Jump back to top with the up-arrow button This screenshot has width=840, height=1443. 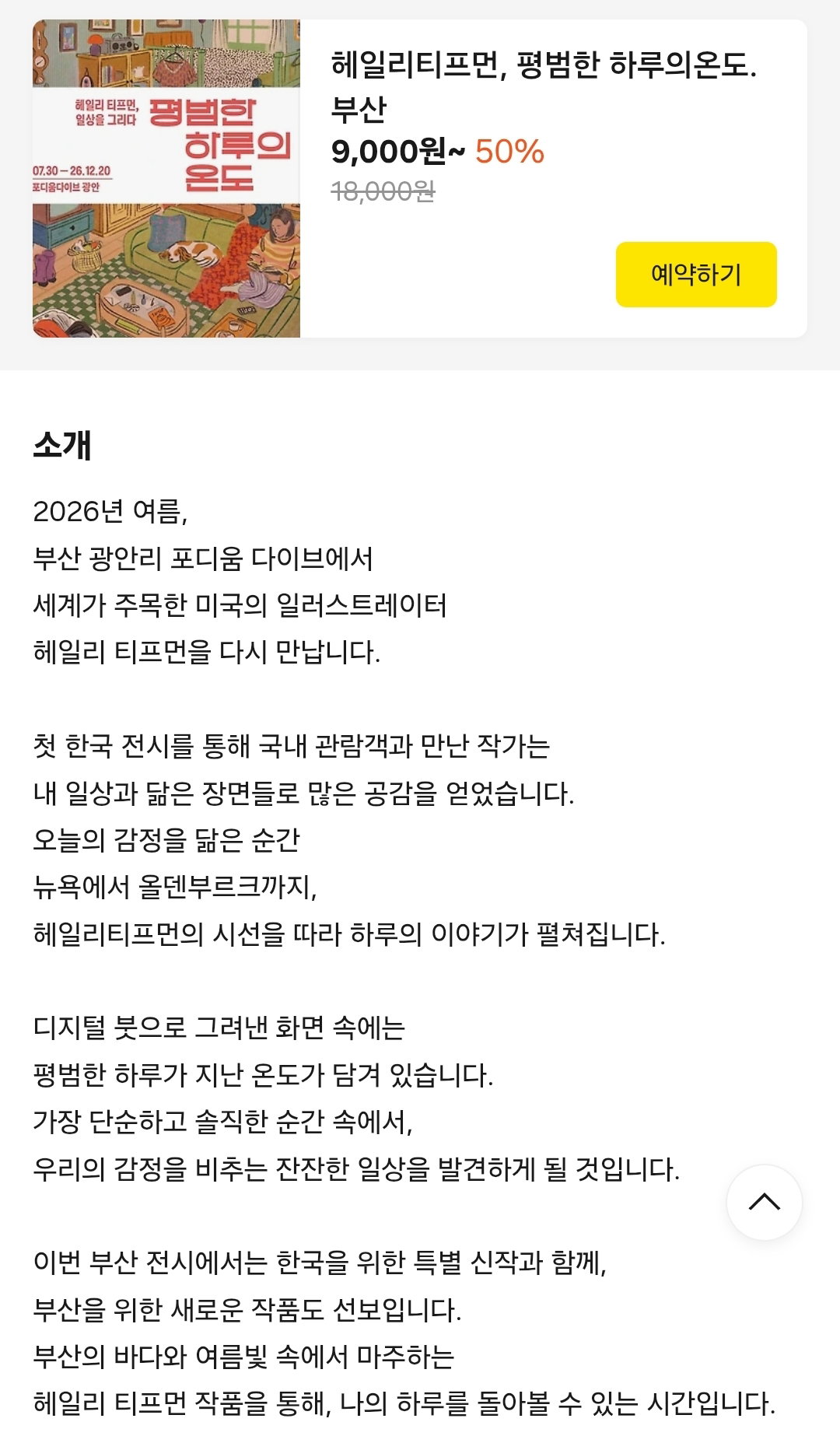tap(764, 1202)
